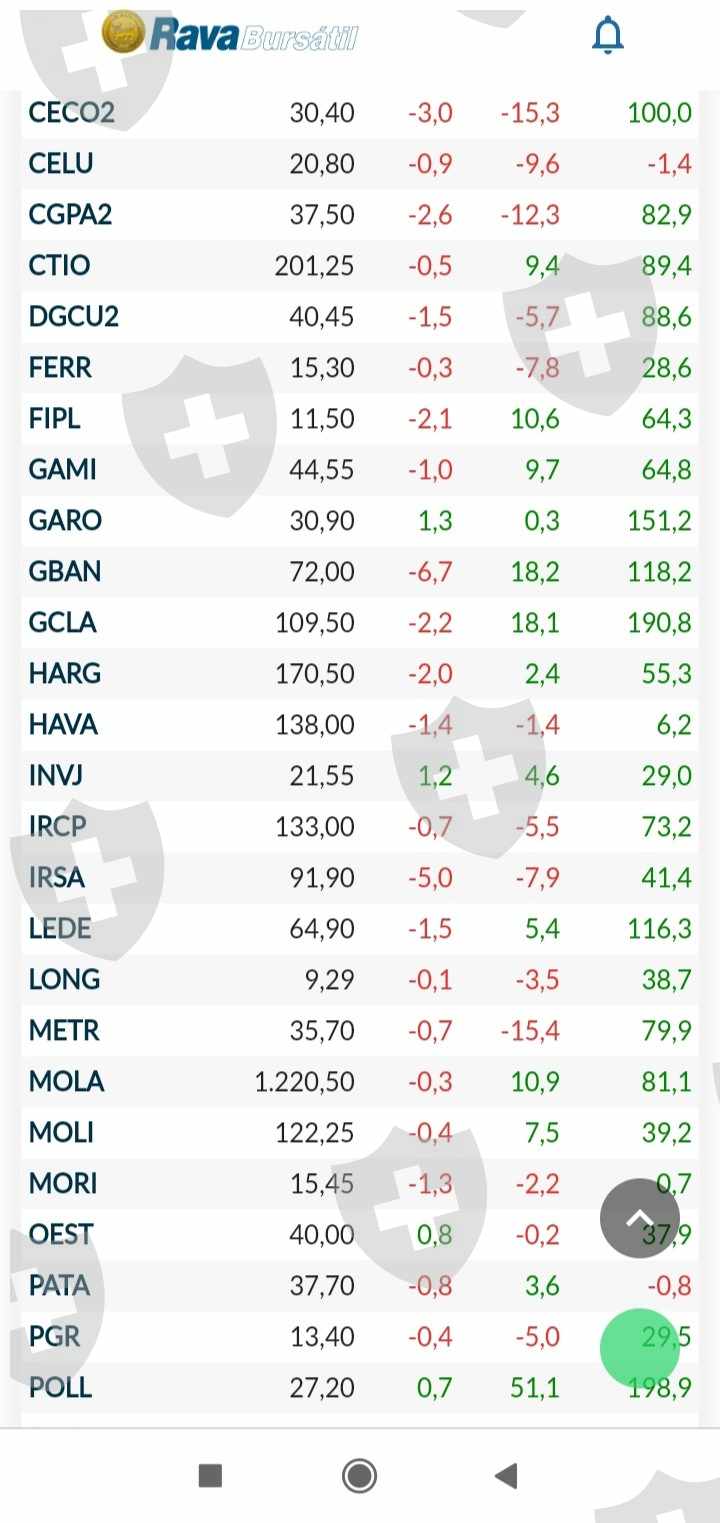Go to the system home screen
Image resolution: width=720 pixels, height=1523 pixels.
click(x=359, y=1475)
